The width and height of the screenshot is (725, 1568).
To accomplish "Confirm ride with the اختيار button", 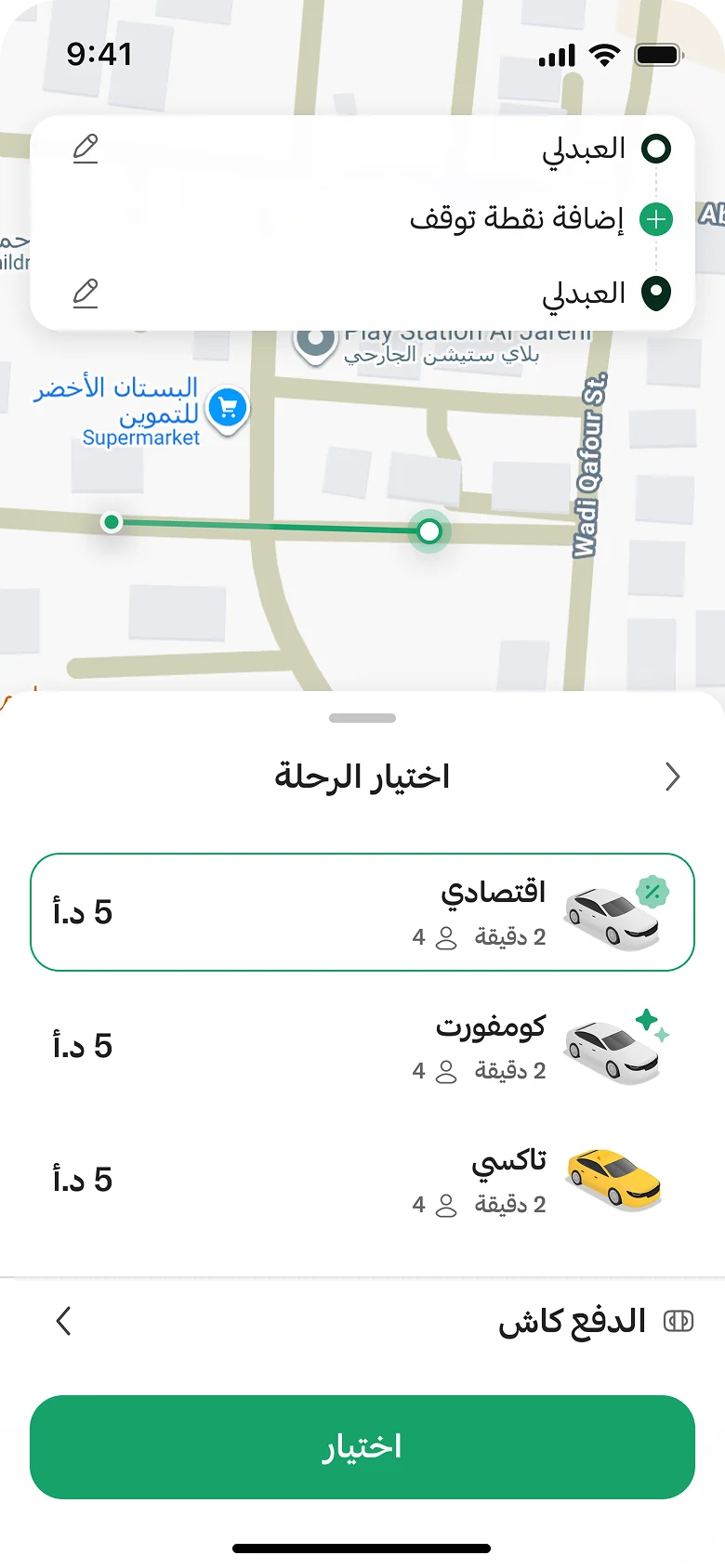I will [362, 1446].
